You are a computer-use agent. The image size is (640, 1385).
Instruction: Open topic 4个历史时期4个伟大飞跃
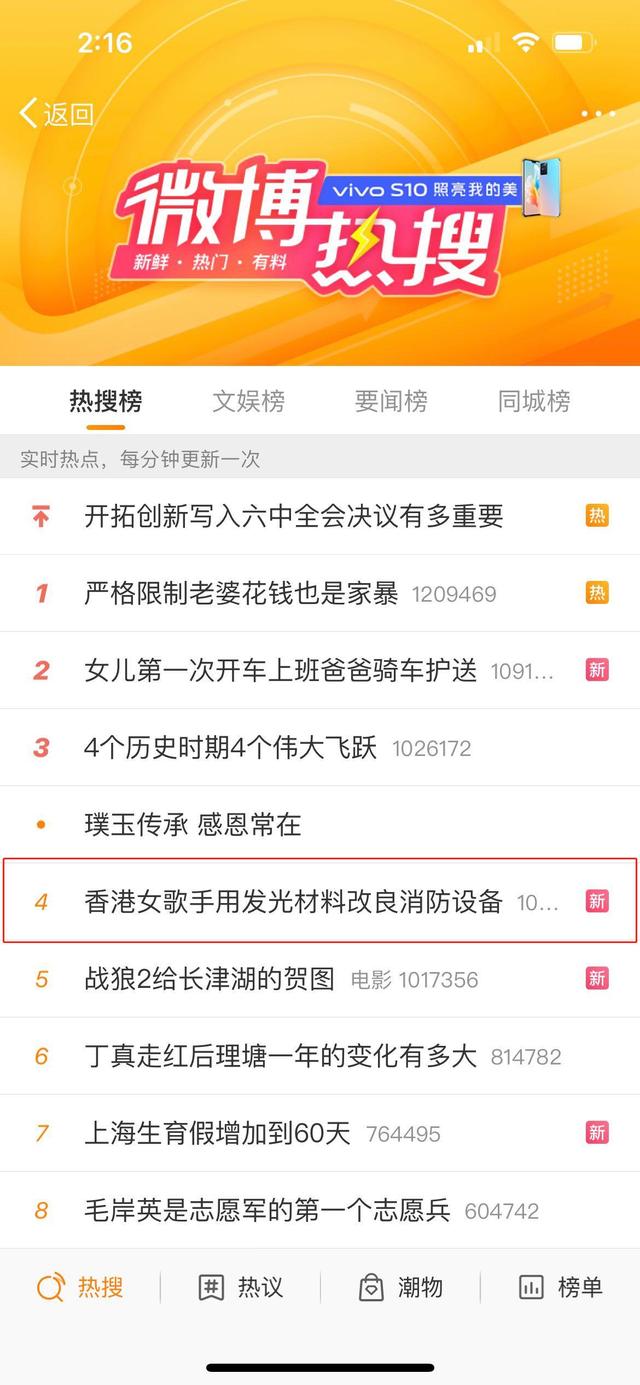pyautogui.click(x=320, y=747)
